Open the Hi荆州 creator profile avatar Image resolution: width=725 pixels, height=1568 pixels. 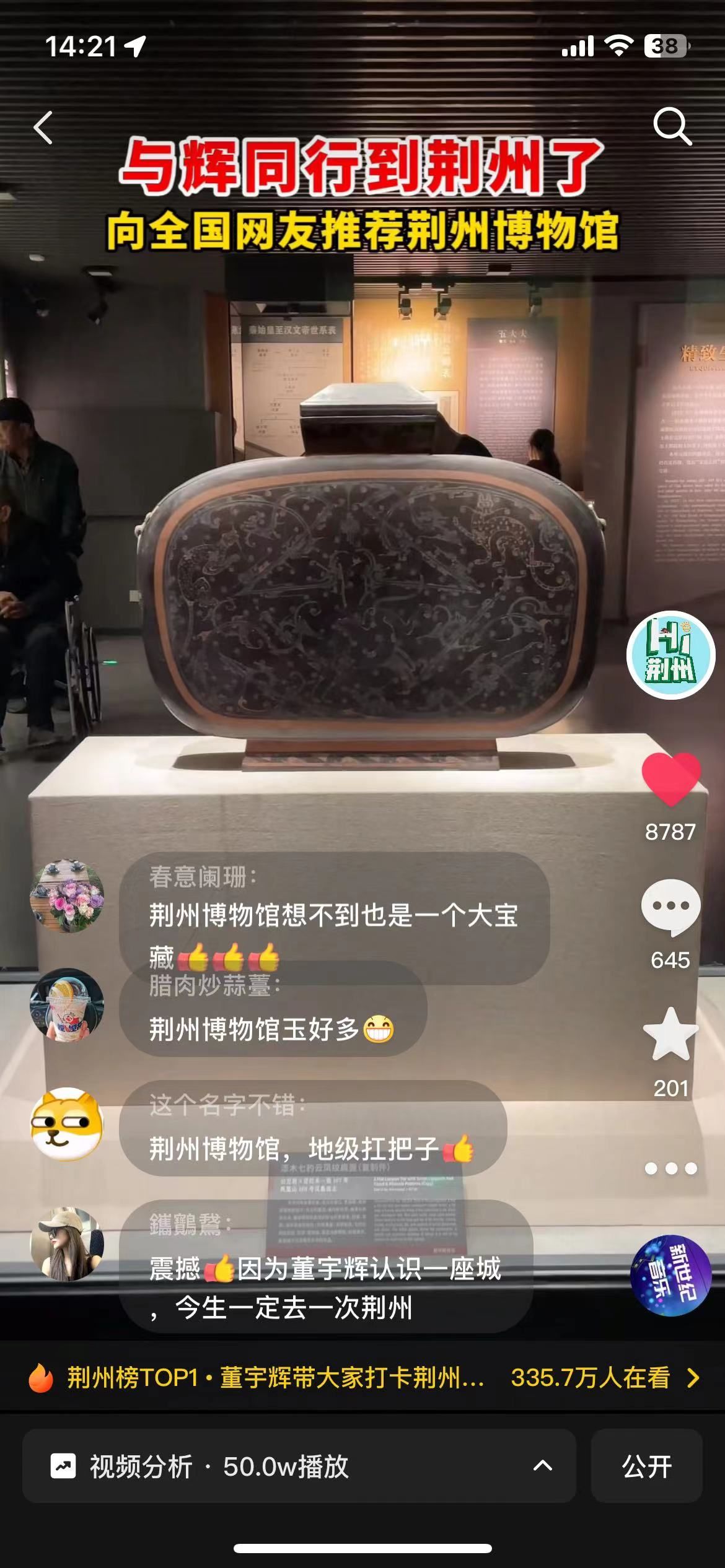pyautogui.click(x=670, y=655)
